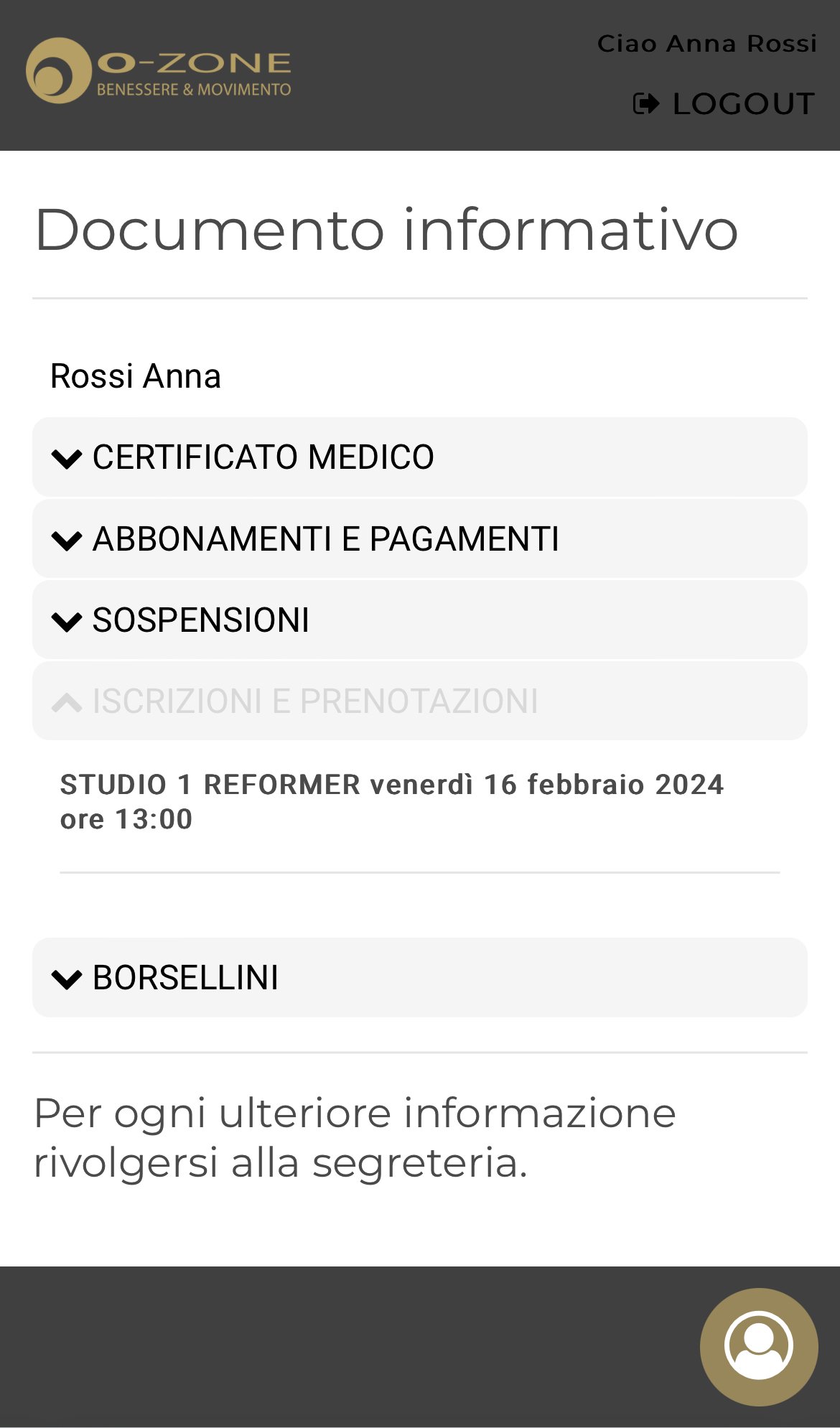Expand ABBONAMENTI E PAGAMENTI section
This screenshot has height=1428, width=840.
(420, 538)
